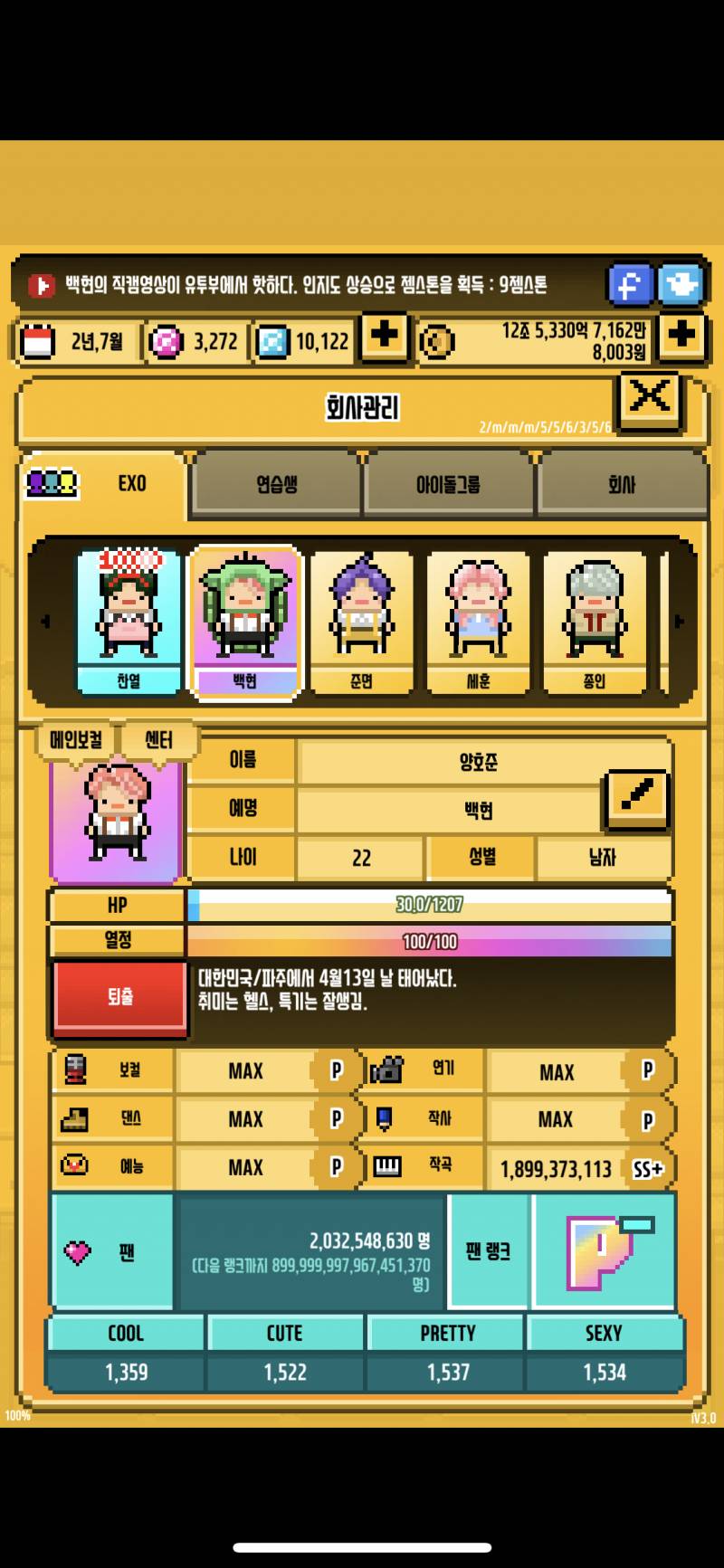View member 세훈
Image resolution: width=724 pixels, height=1568 pixels.
(x=478, y=621)
